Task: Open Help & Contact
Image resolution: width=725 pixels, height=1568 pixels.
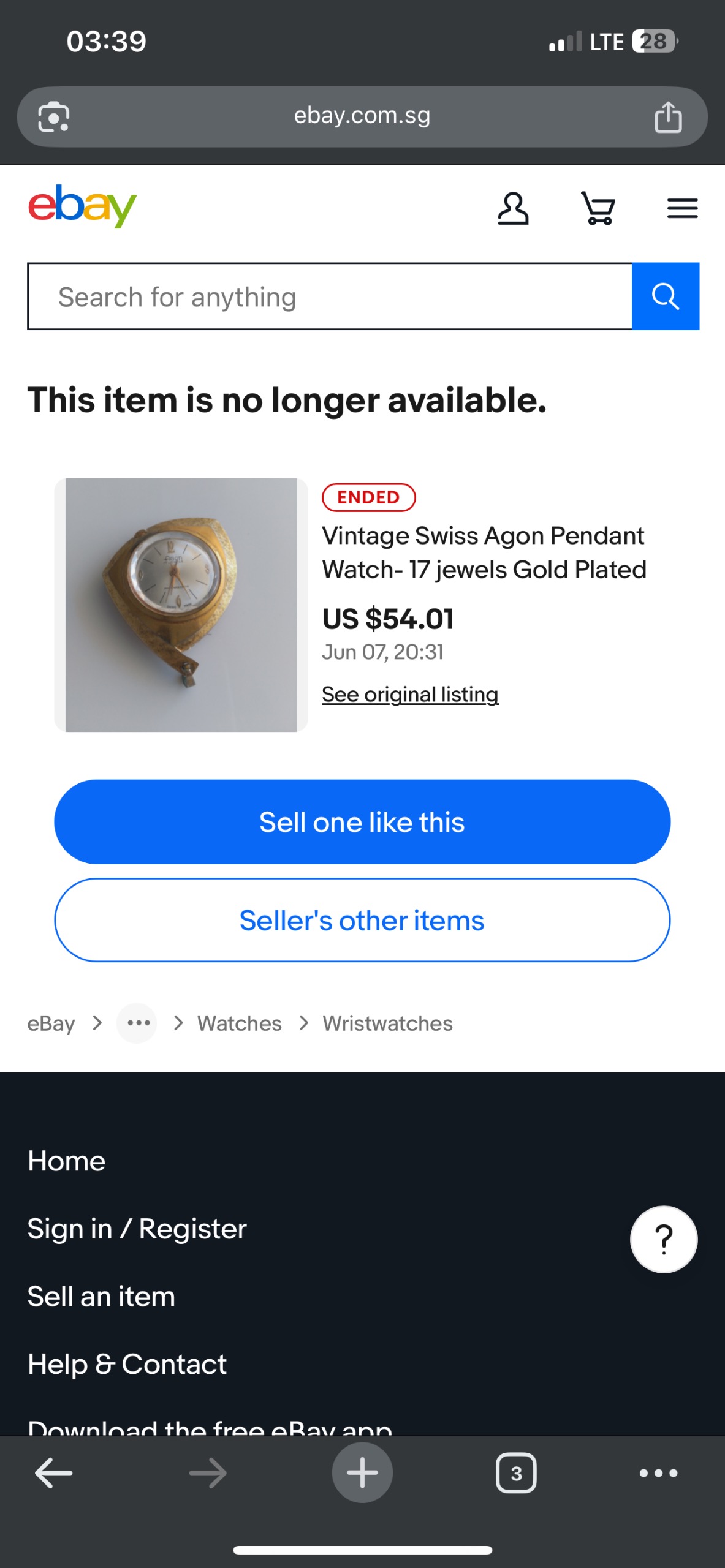Action: pos(127,1364)
